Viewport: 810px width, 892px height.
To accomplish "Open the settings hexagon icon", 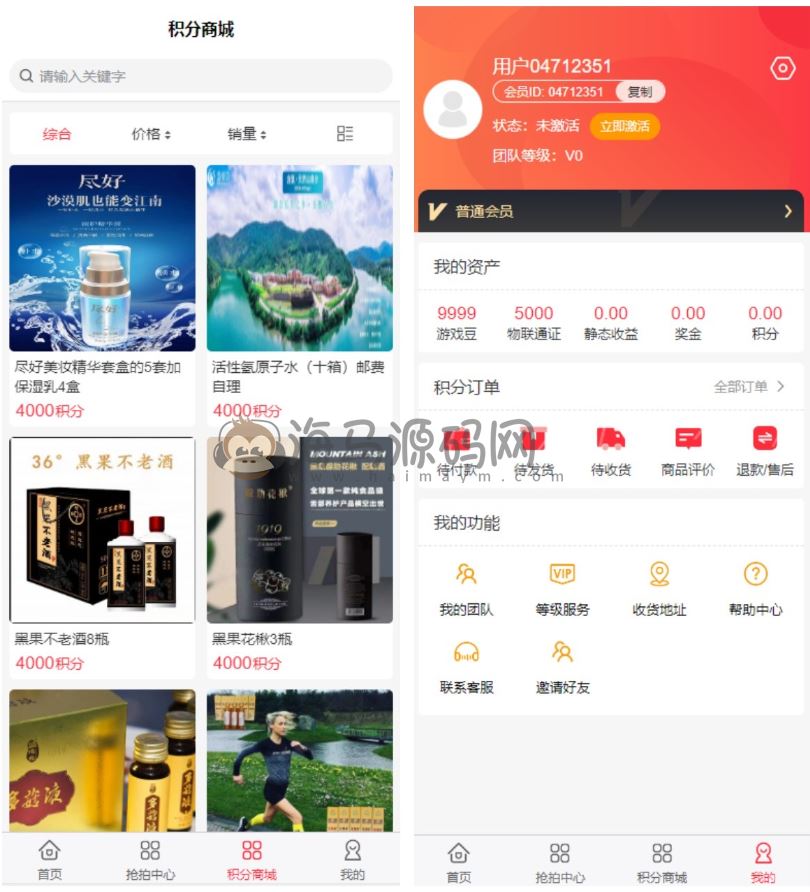I will click(782, 68).
